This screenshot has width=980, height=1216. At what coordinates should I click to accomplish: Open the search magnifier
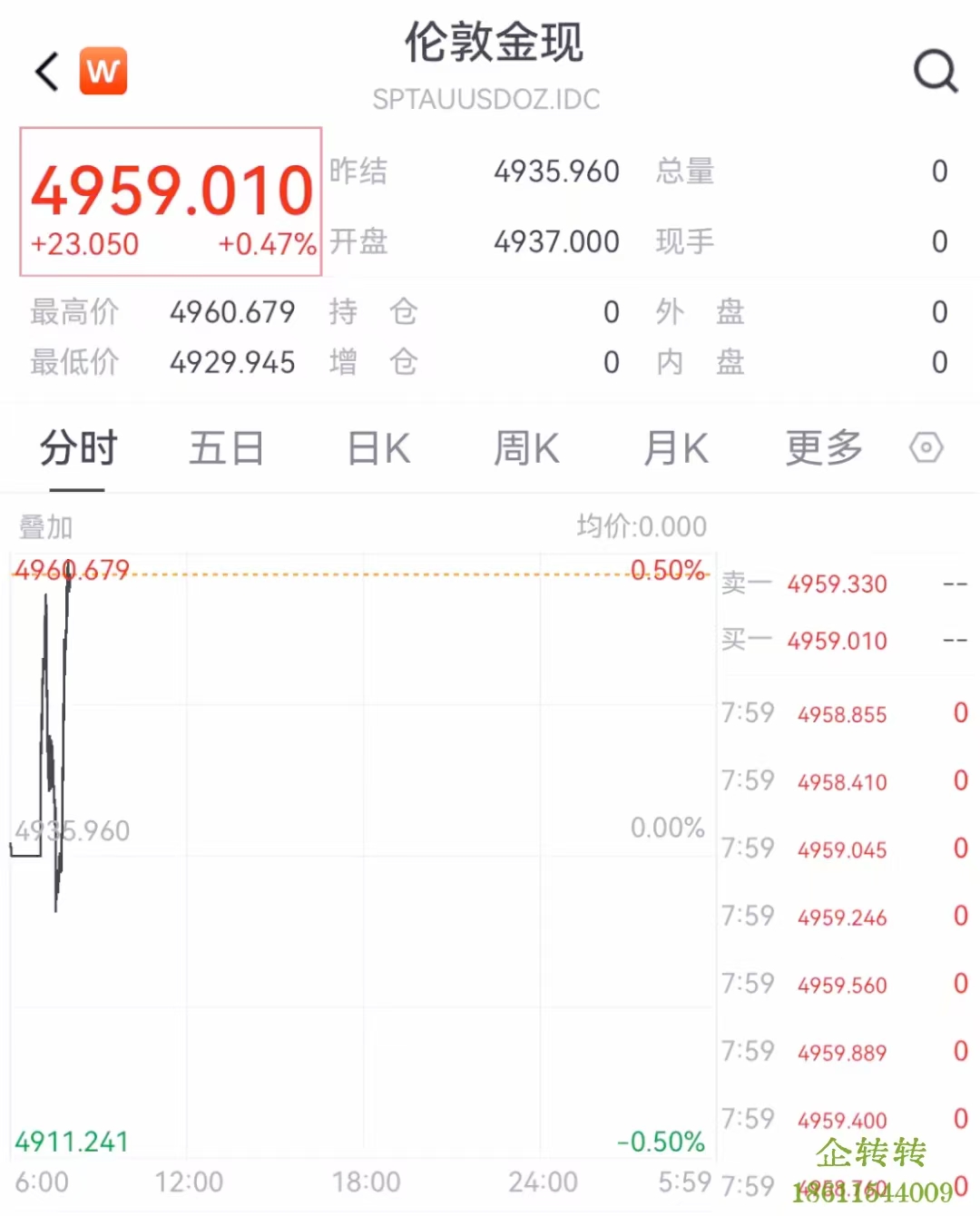[x=936, y=71]
